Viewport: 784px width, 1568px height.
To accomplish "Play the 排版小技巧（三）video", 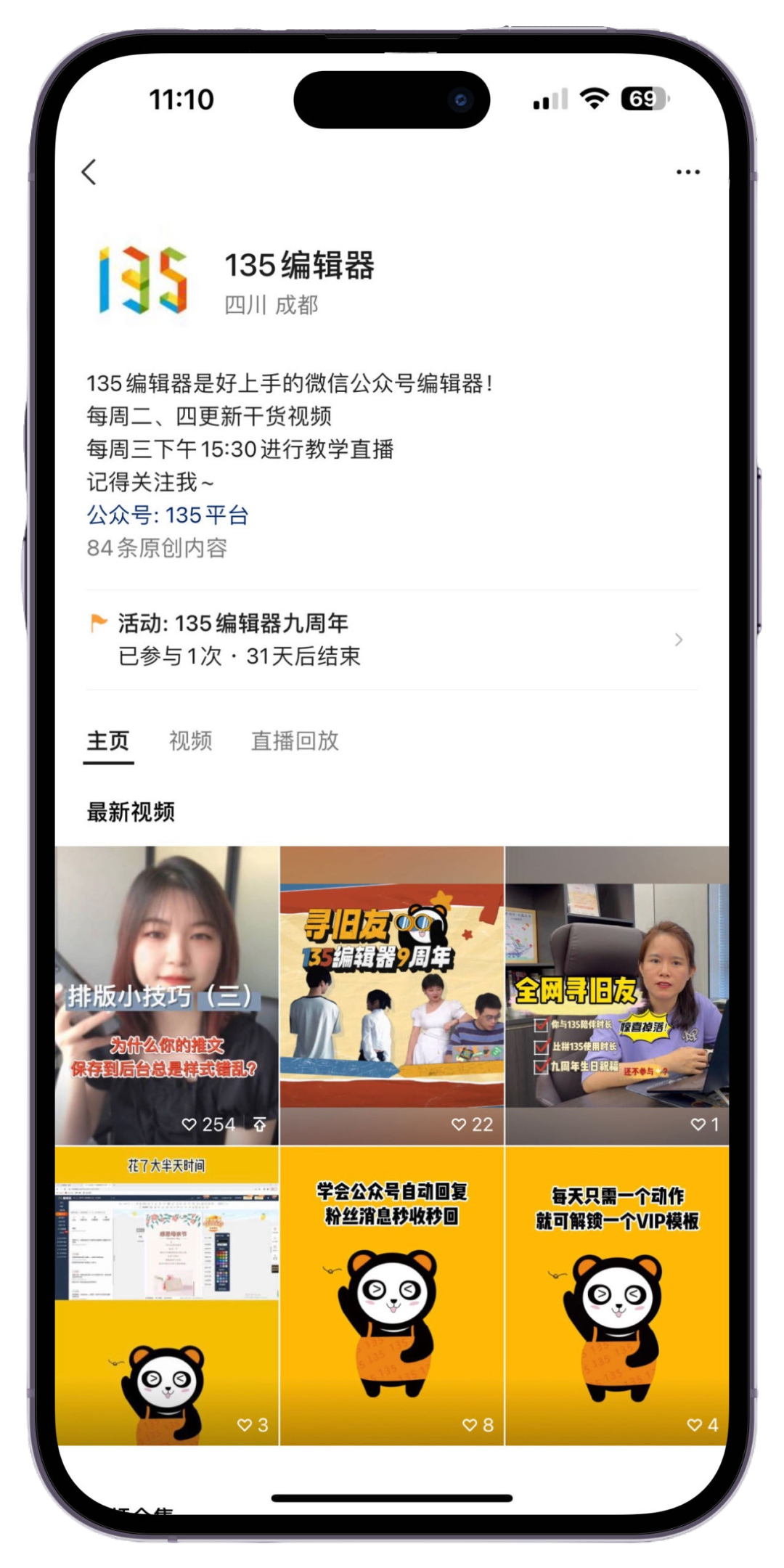I will 166,995.
